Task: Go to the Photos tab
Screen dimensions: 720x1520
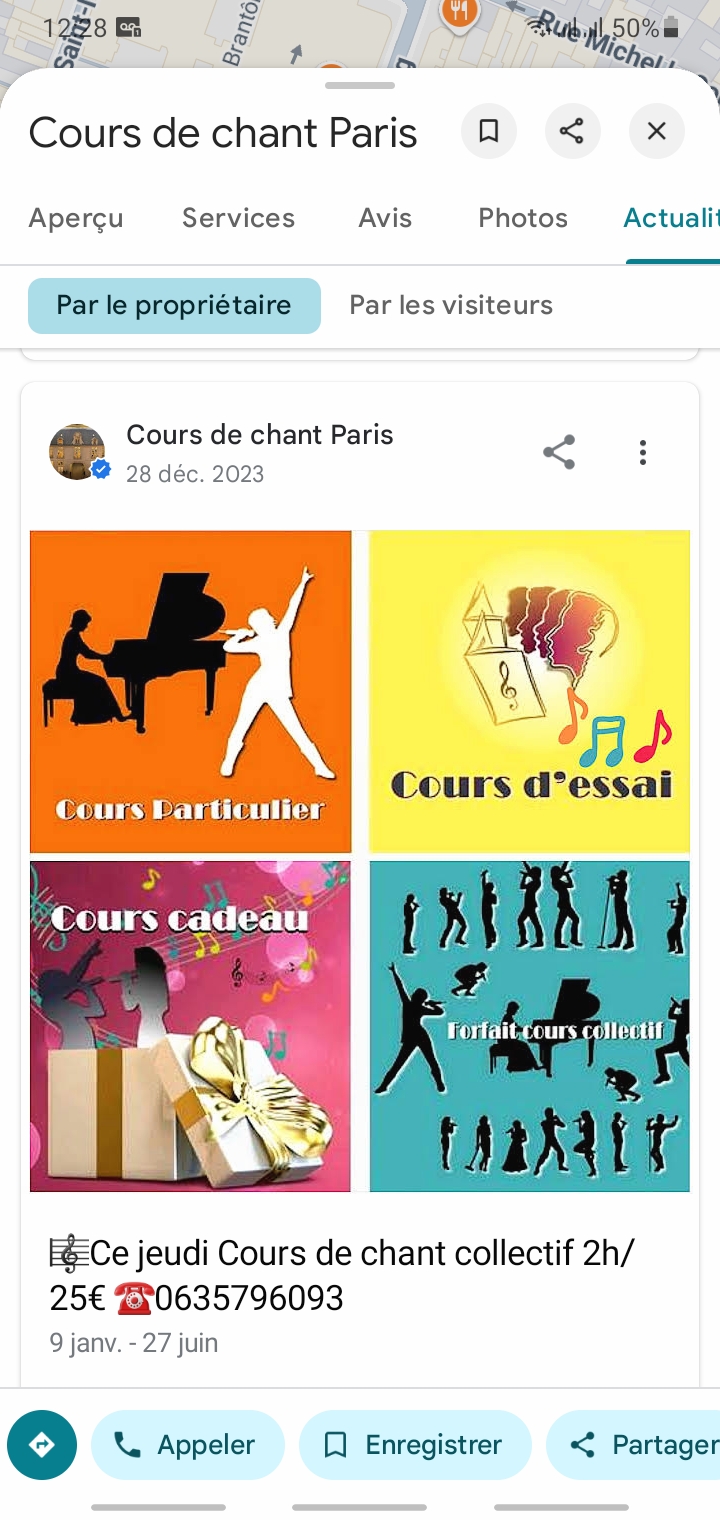Action: coord(523,218)
